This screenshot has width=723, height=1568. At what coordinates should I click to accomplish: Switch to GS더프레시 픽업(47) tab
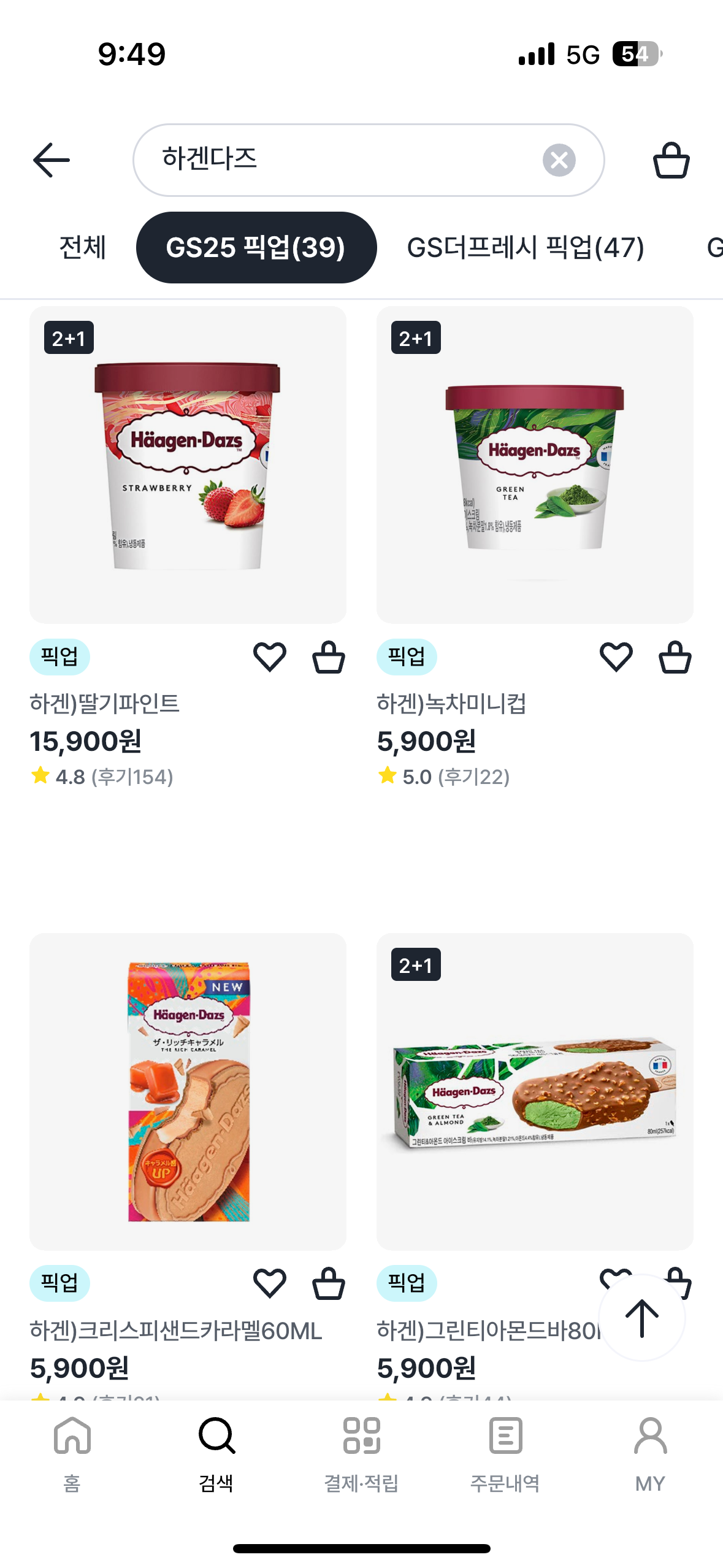click(526, 248)
